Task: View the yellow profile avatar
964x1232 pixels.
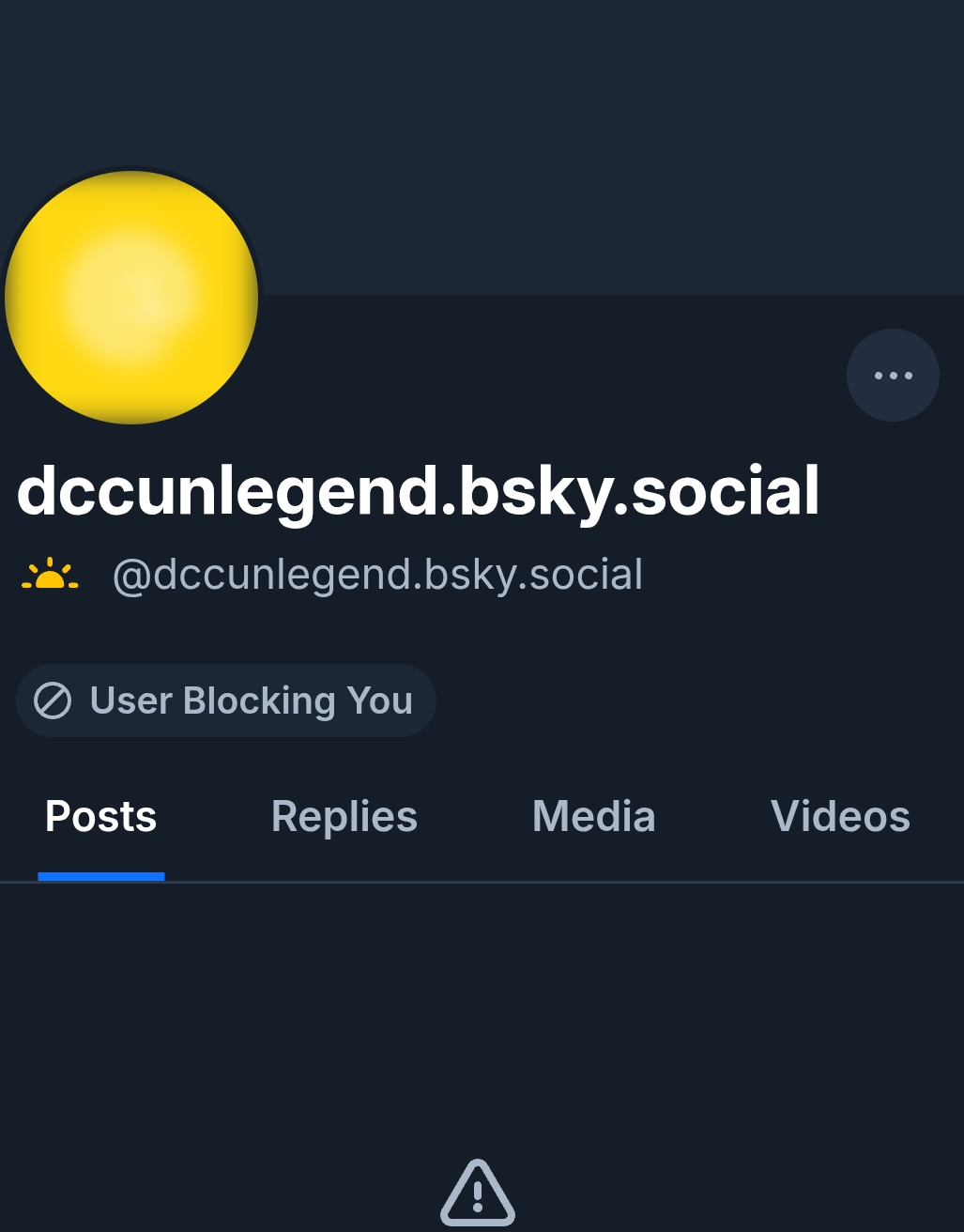Action: [131, 297]
